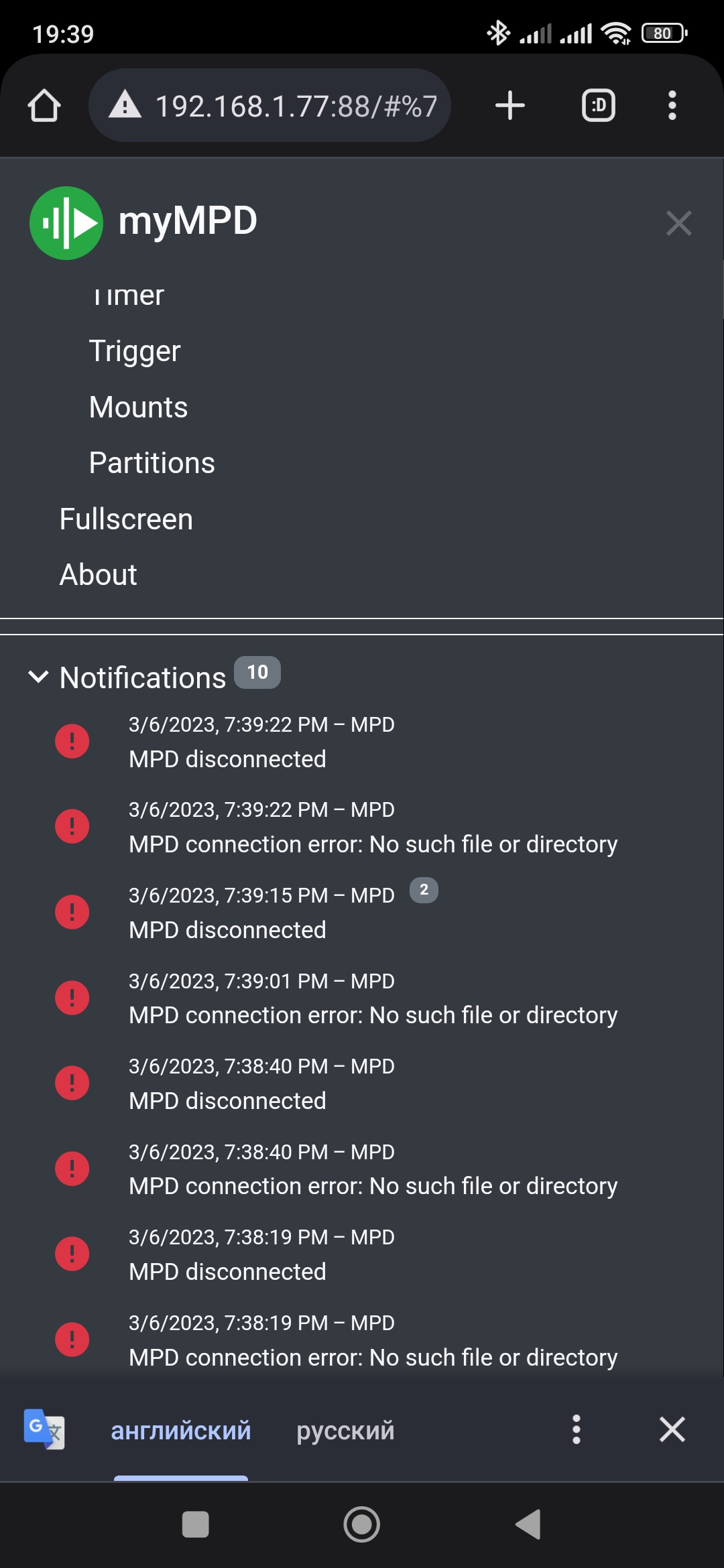
Task: Close the myMPD side menu
Action: (678, 223)
